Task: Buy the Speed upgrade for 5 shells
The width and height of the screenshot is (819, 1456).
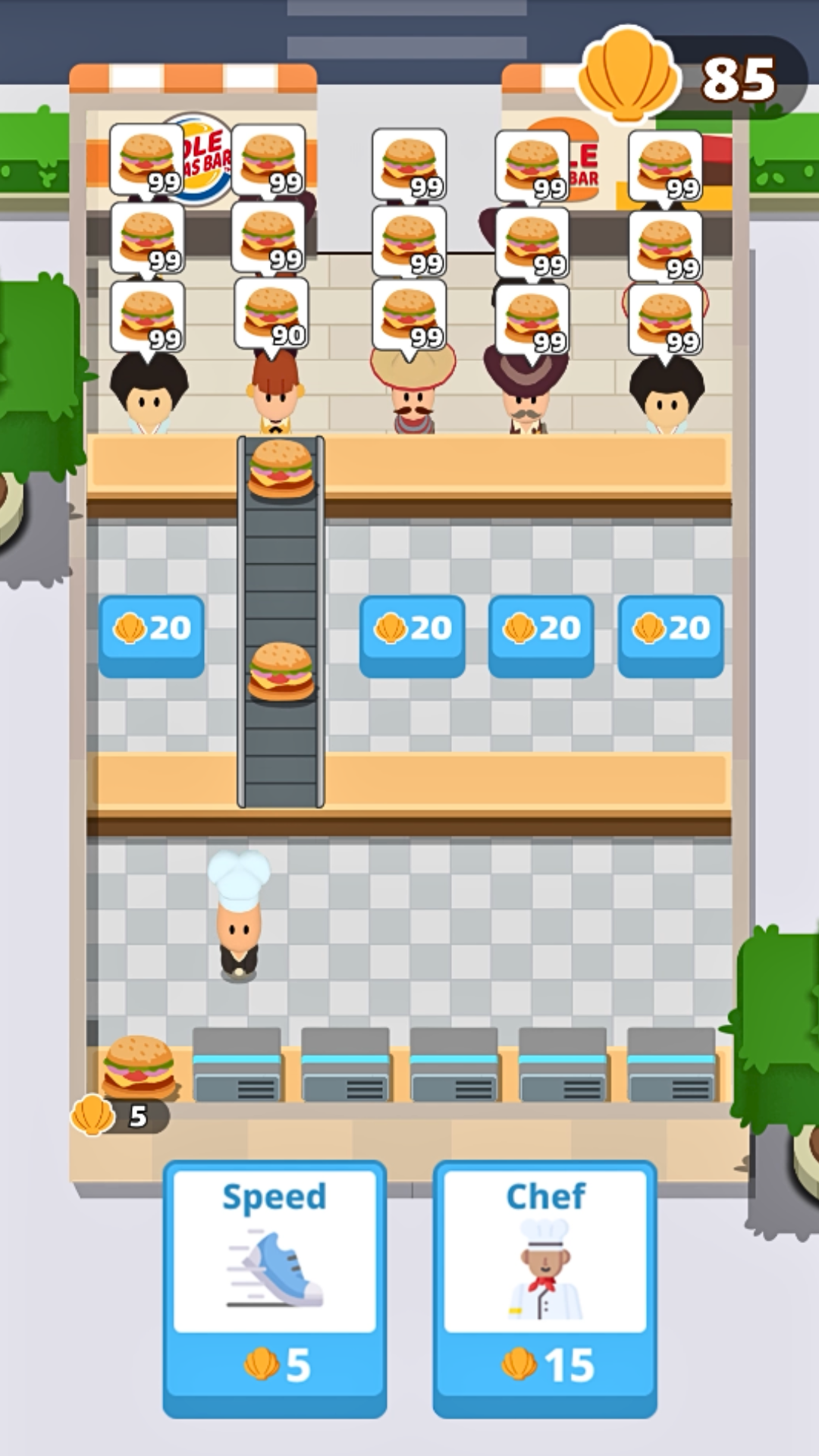Action: (275, 1288)
